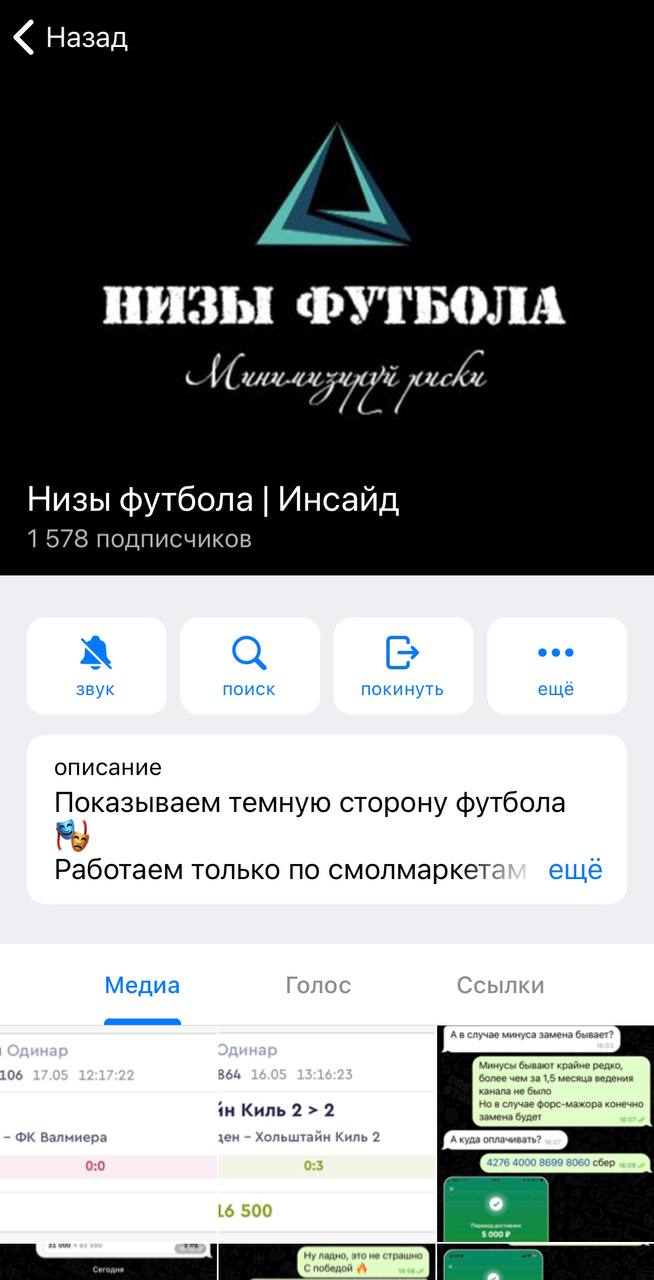Switch to the Медиа tab
The width and height of the screenshot is (654, 1280).
pos(142,985)
